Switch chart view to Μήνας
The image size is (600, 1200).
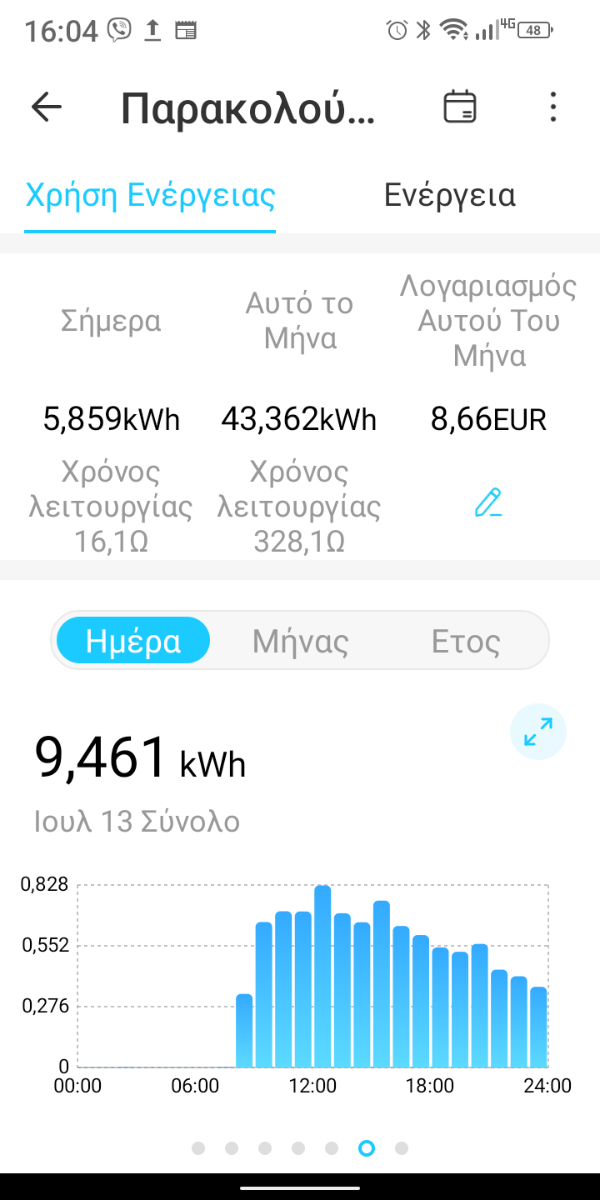tap(300, 641)
